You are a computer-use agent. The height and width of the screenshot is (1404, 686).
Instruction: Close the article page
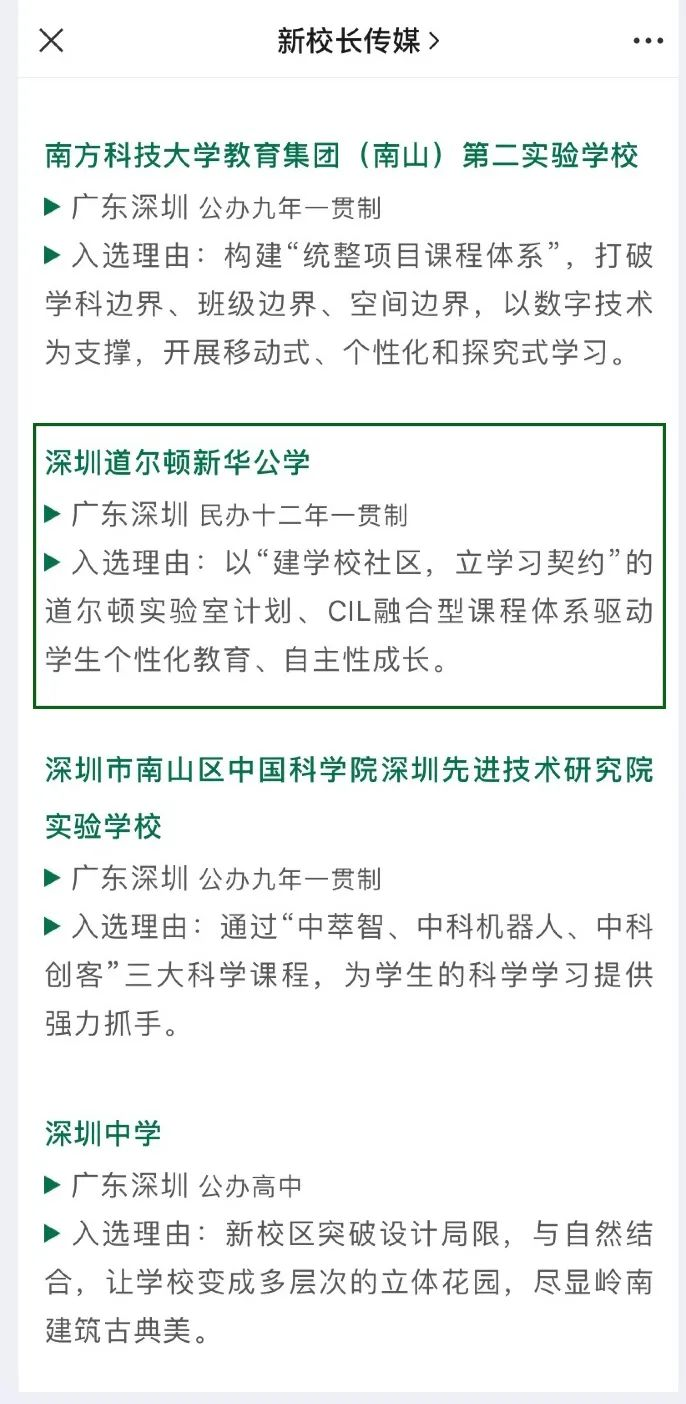pyautogui.click(x=51, y=41)
